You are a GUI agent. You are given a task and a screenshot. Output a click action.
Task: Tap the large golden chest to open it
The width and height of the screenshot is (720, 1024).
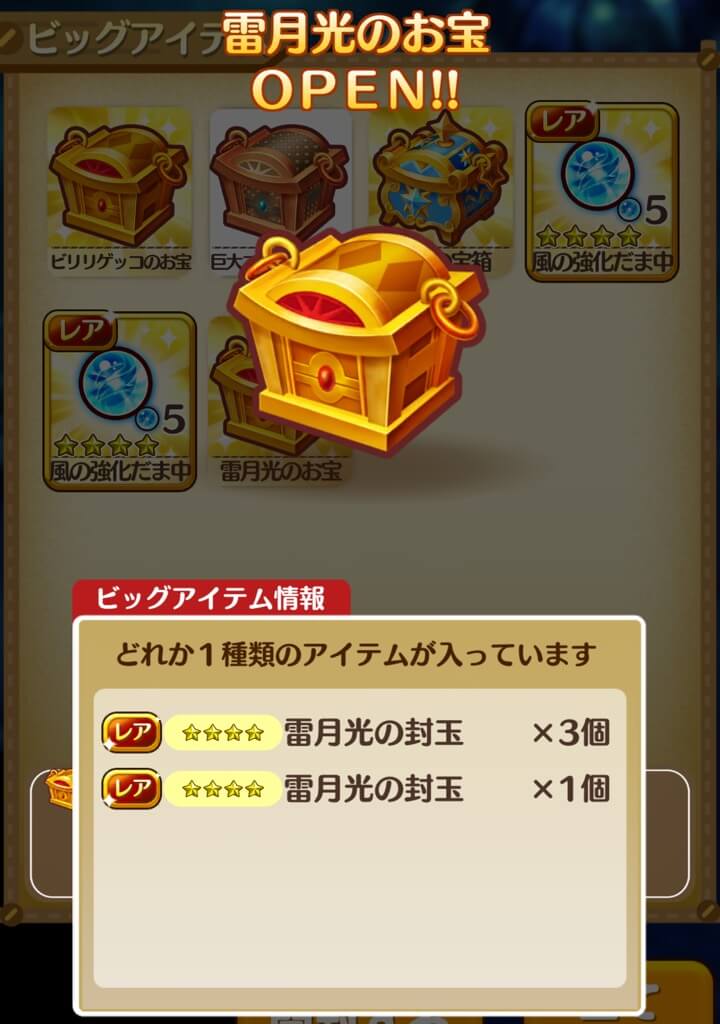click(x=357, y=350)
